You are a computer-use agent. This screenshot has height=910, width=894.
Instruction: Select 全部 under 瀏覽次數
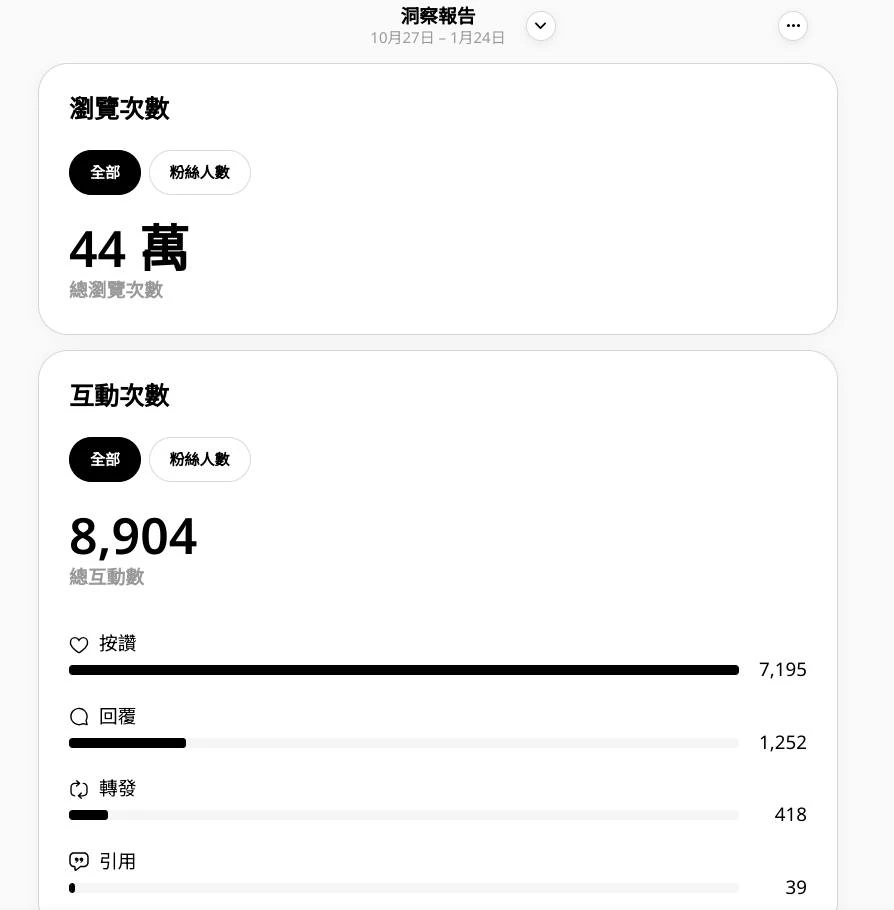(105, 173)
